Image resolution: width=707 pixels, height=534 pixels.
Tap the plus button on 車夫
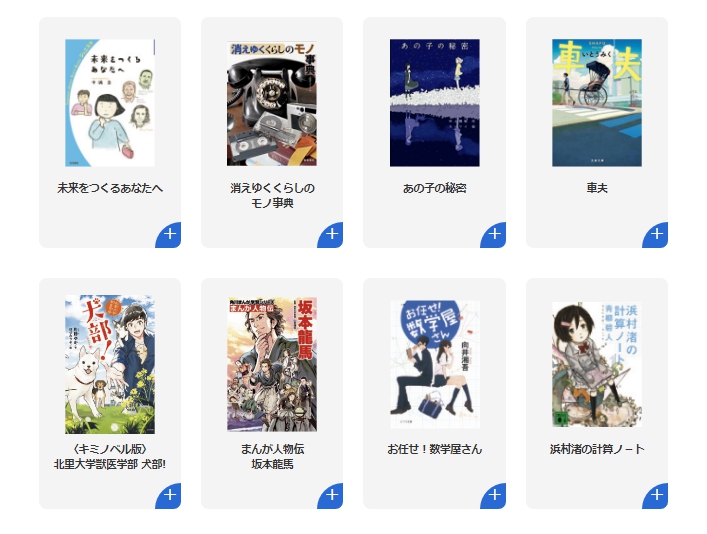tap(656, 235)
